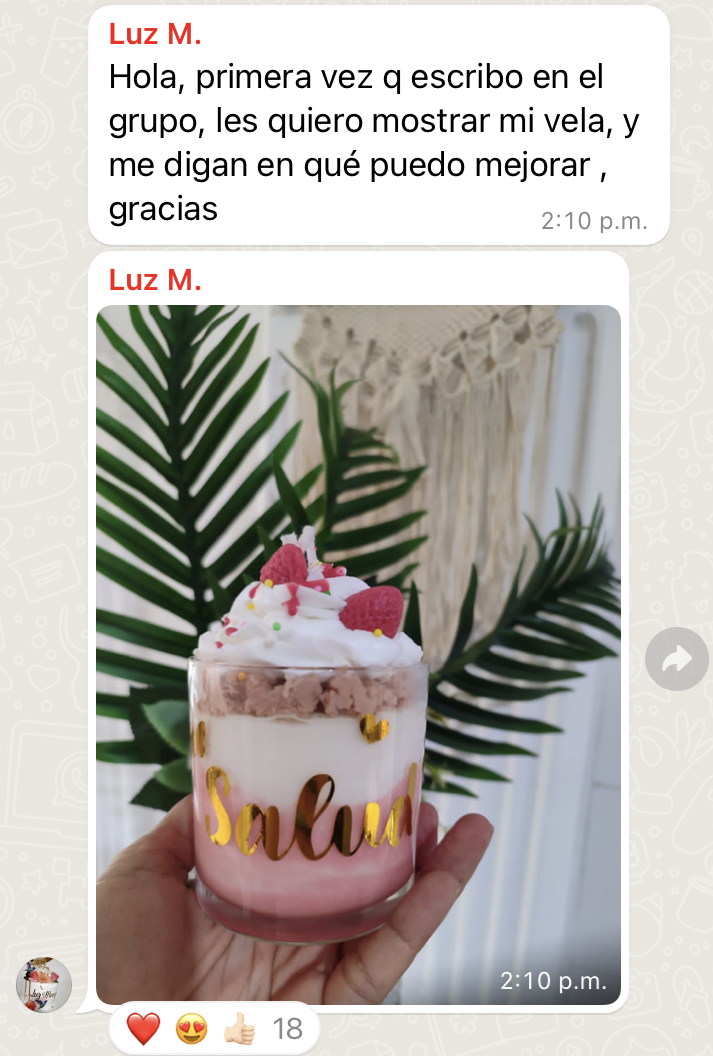The height and width of the screenshot is (1056, 713).
Task: View the 18 reactions on the photo
Action: tap(214, 1028)
